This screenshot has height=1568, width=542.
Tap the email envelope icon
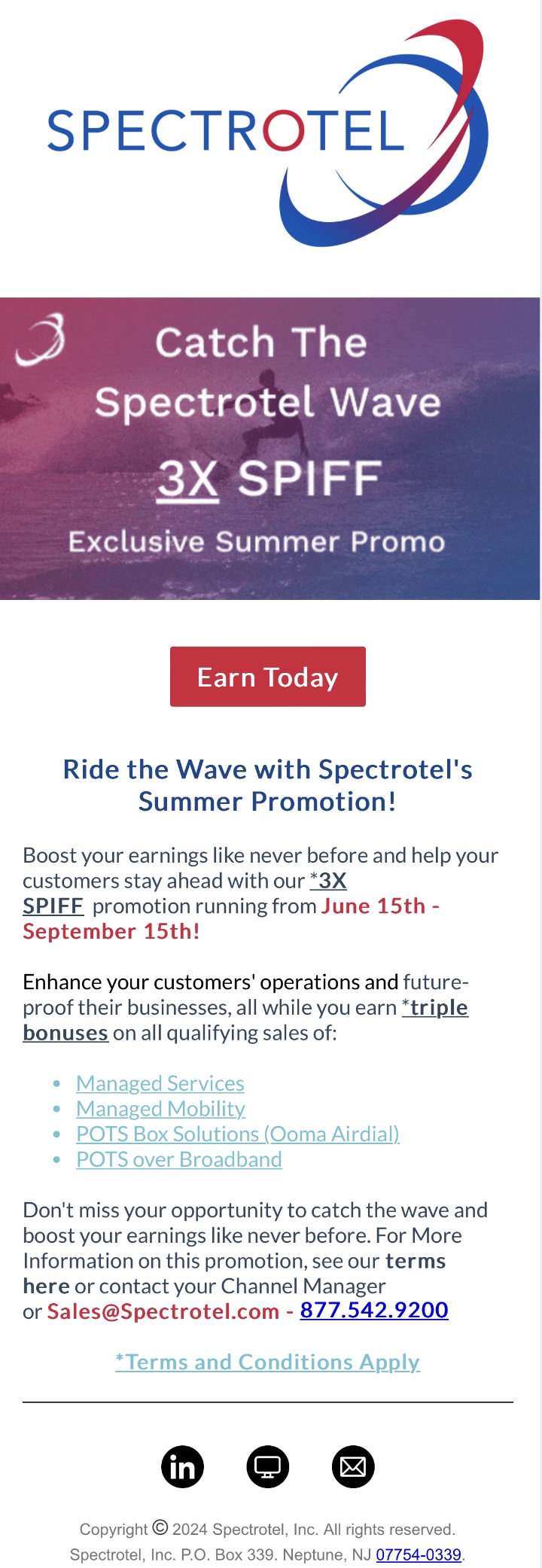click(353, 1466)
